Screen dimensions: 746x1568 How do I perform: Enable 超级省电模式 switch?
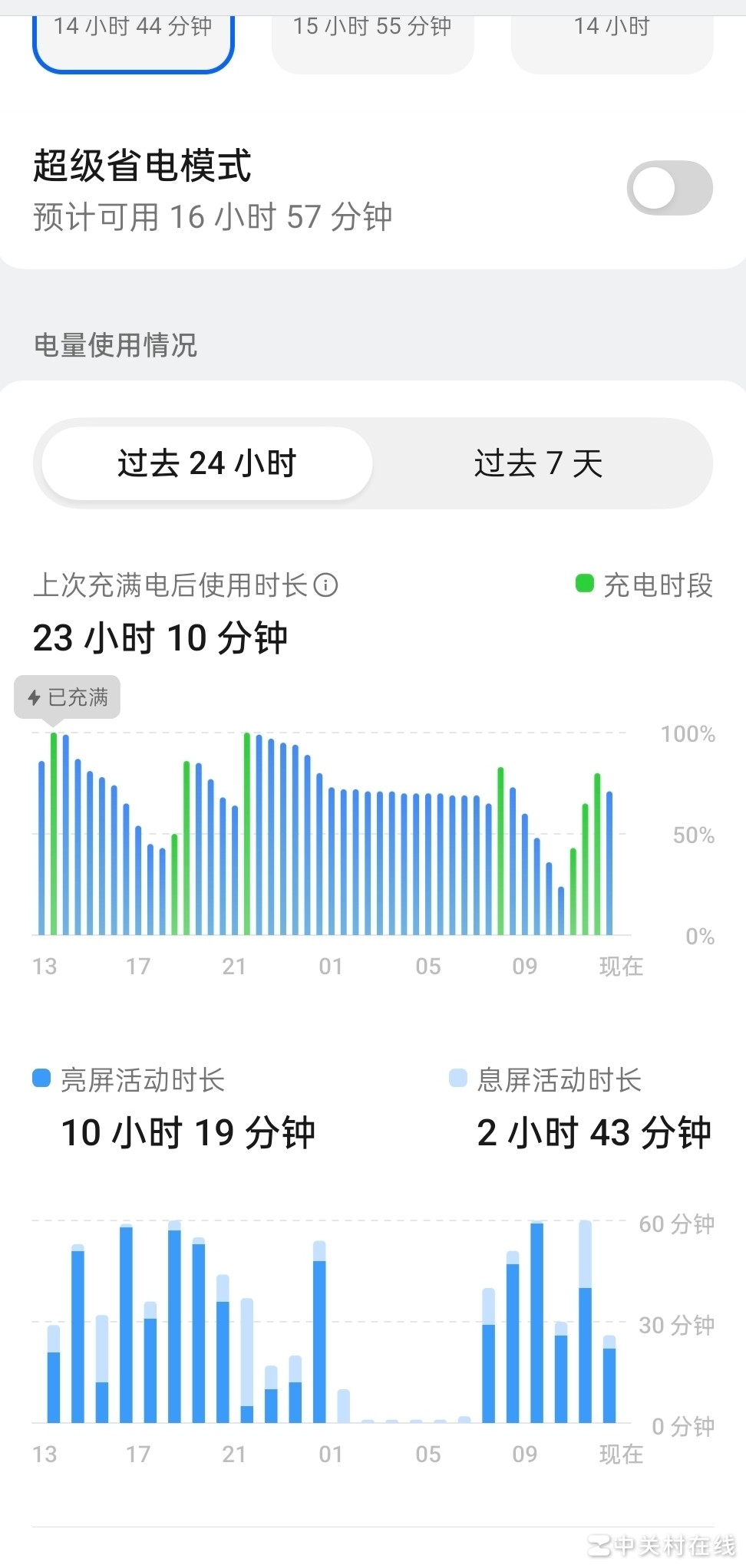click(669, 189)
